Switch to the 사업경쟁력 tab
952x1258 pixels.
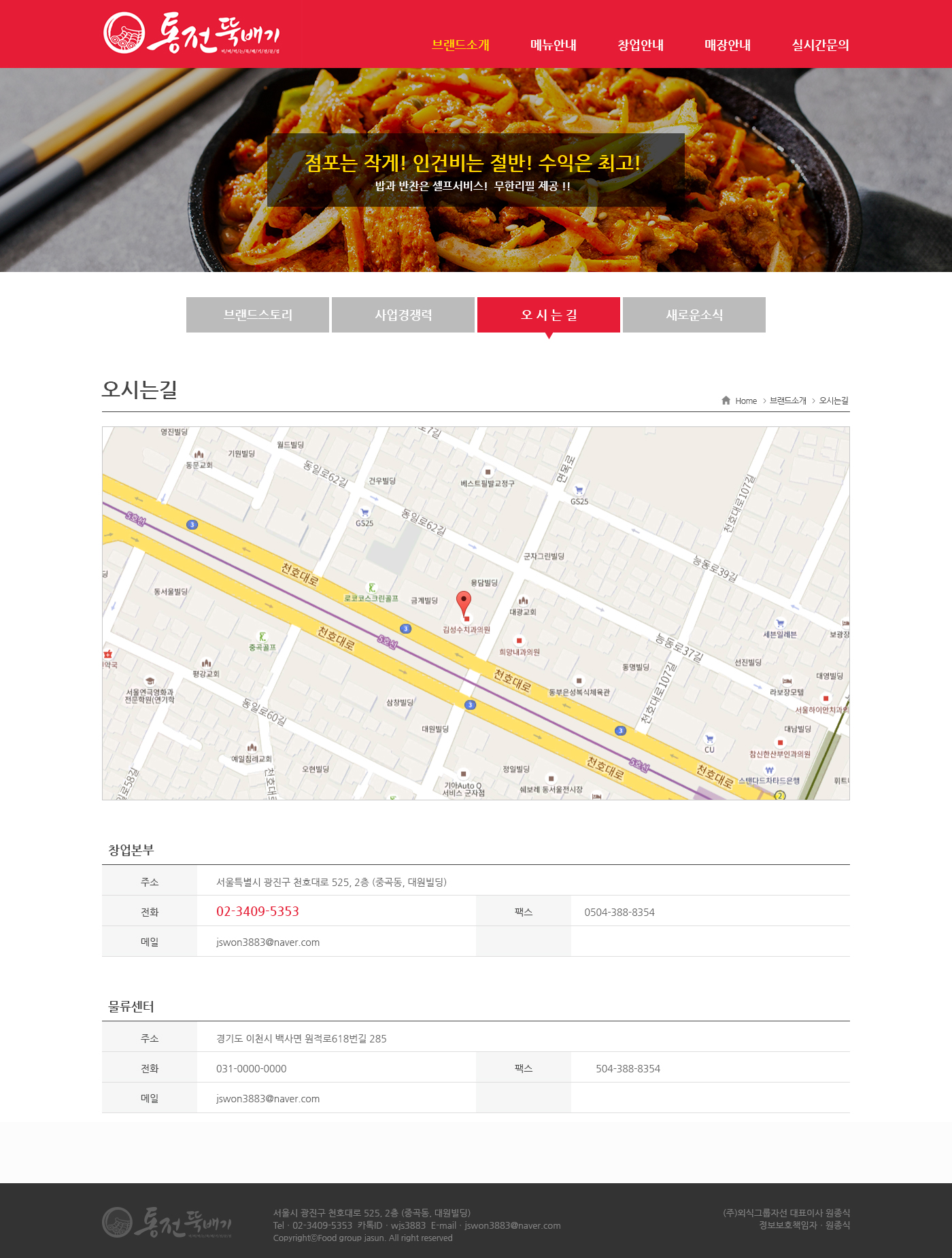(x=403, y=315)
